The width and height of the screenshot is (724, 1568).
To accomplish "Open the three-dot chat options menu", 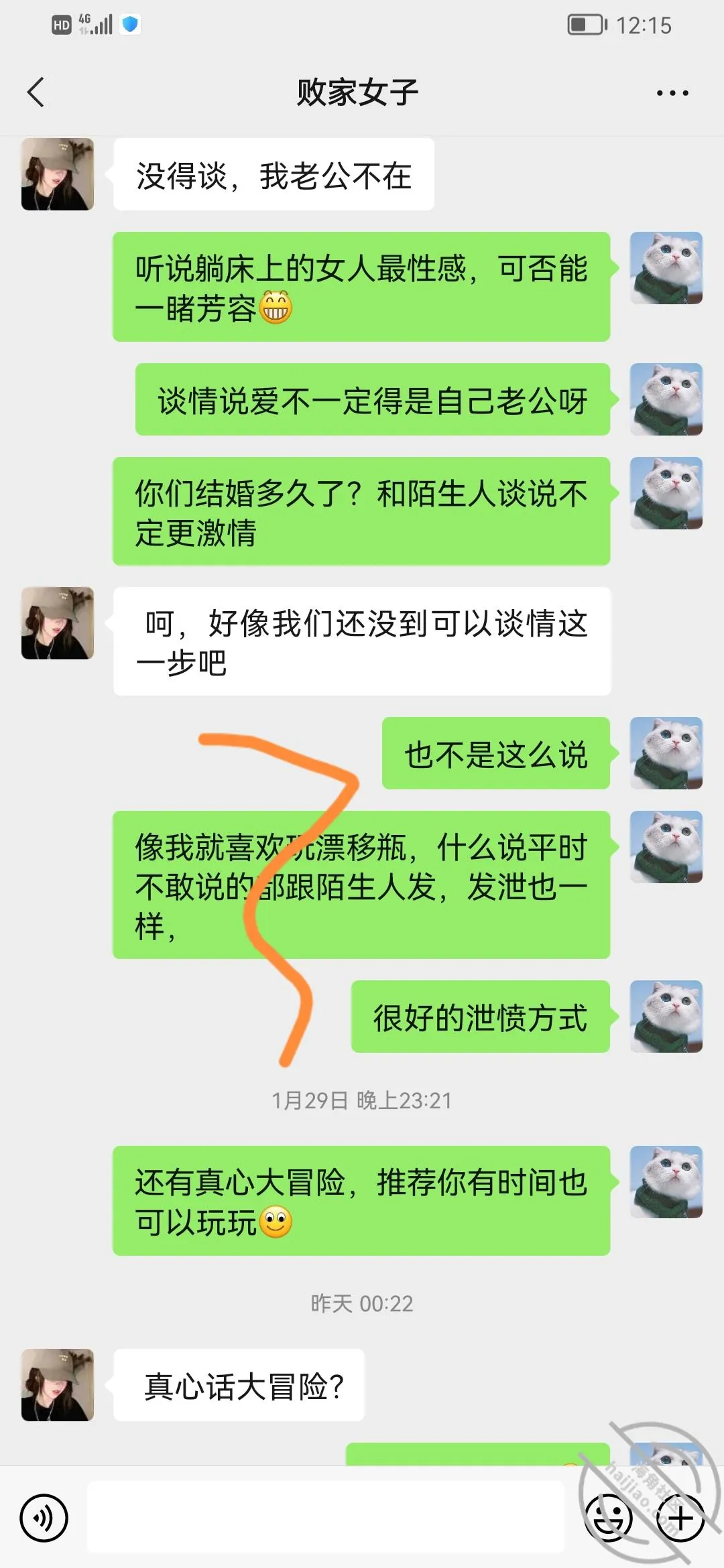I will point(672,93).
